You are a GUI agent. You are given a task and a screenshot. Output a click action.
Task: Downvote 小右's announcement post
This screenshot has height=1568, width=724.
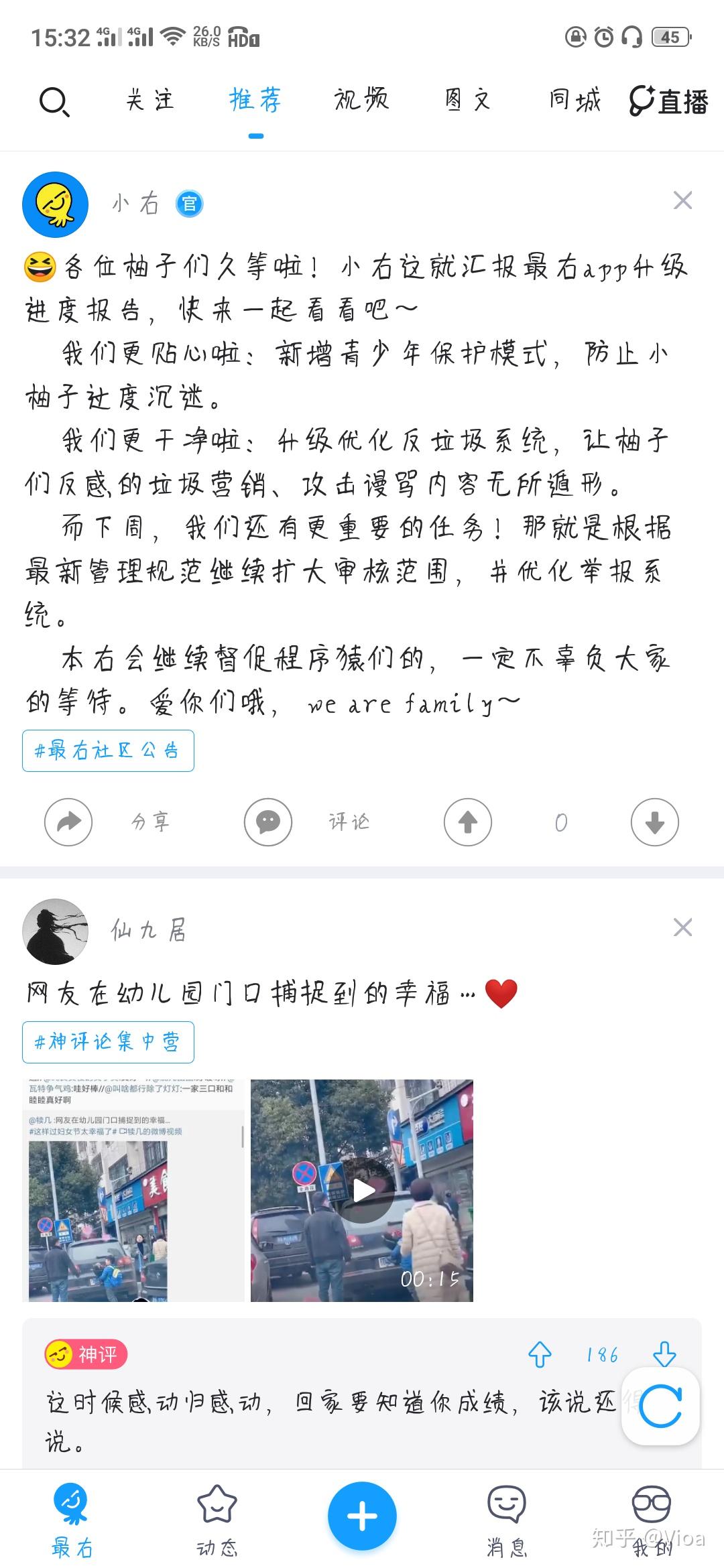click(654, 822)
